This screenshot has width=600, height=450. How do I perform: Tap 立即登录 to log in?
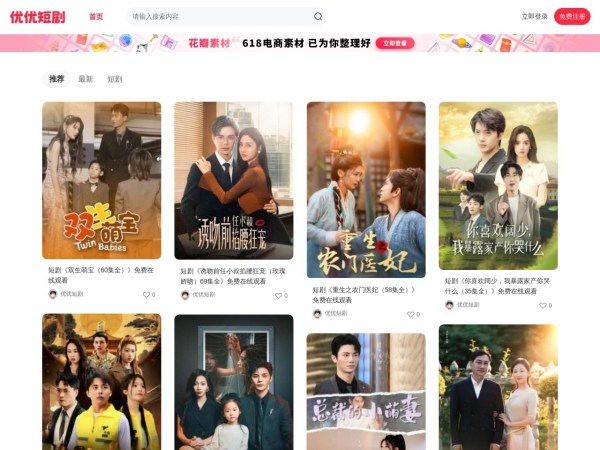click(534, 16)
